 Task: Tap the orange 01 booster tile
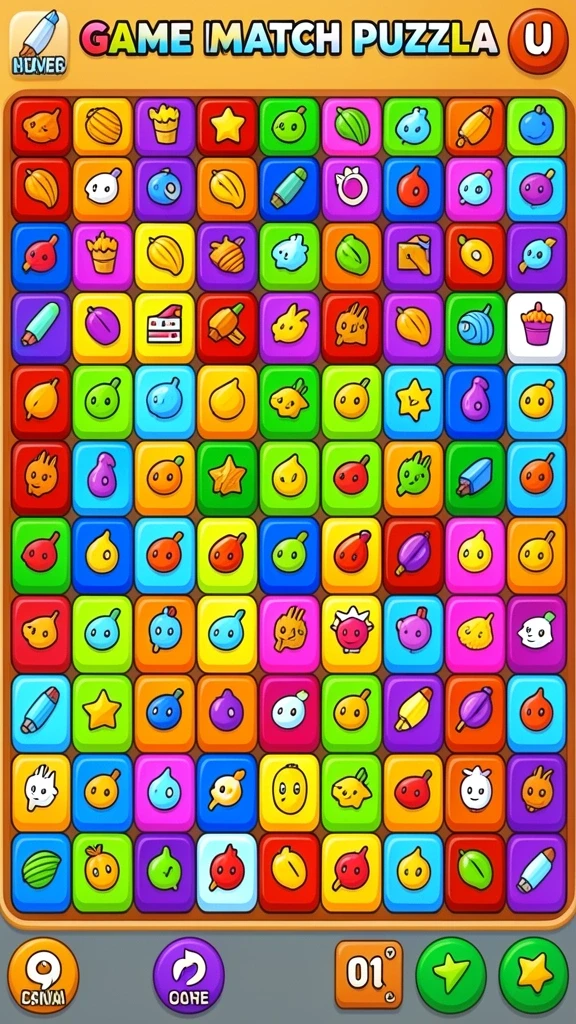(369, 974)
